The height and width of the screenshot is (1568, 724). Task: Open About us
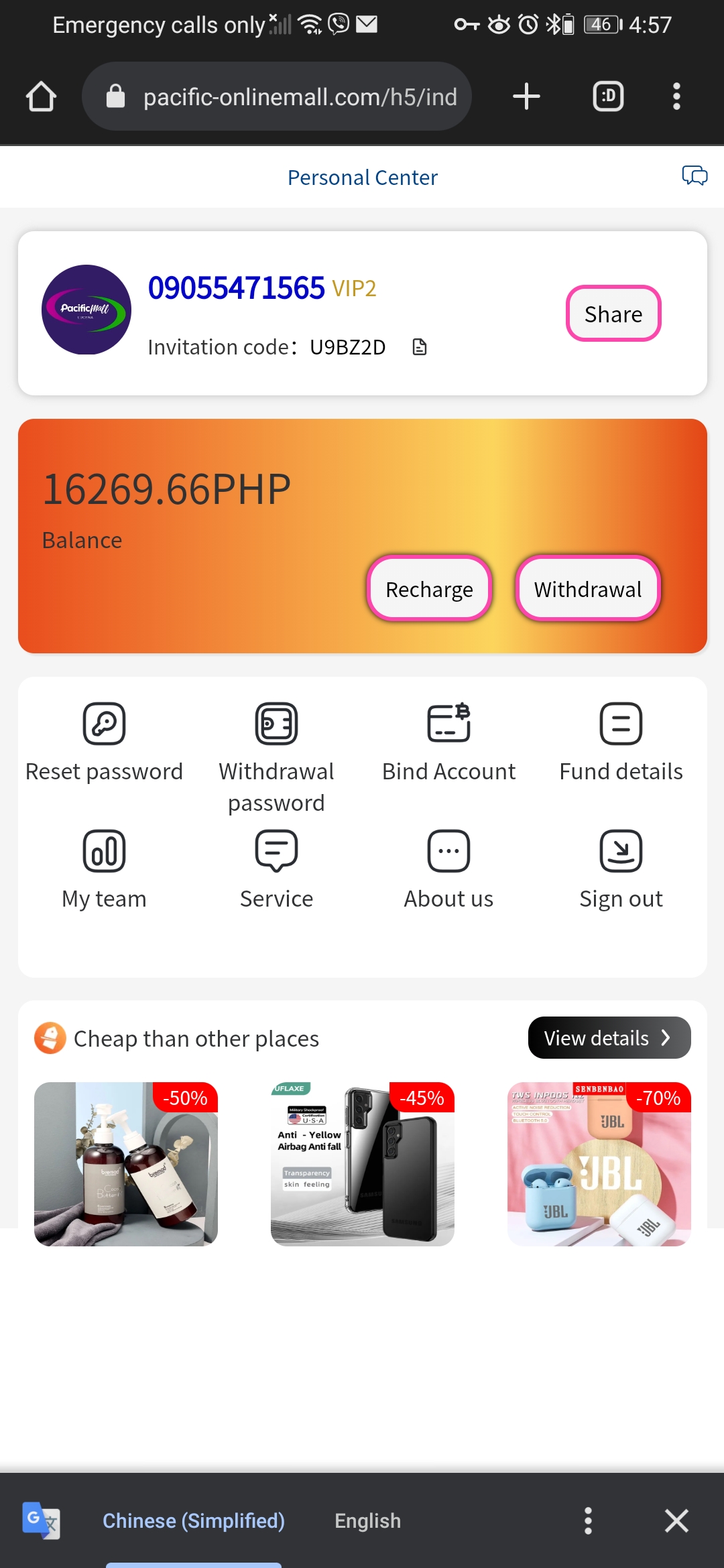pyautogui.click(x=448, y=869)
